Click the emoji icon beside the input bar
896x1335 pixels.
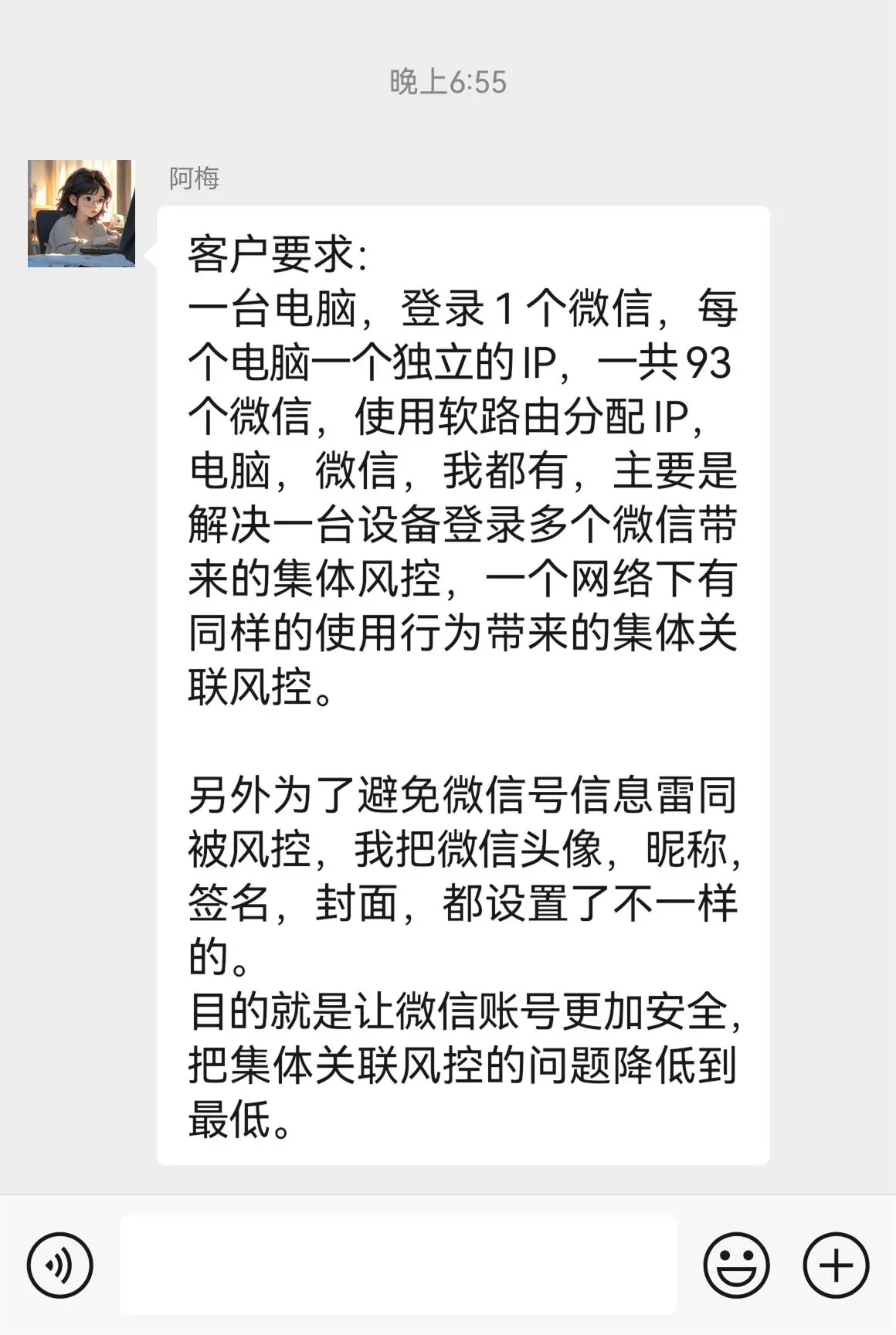[x=735, y=1265]
